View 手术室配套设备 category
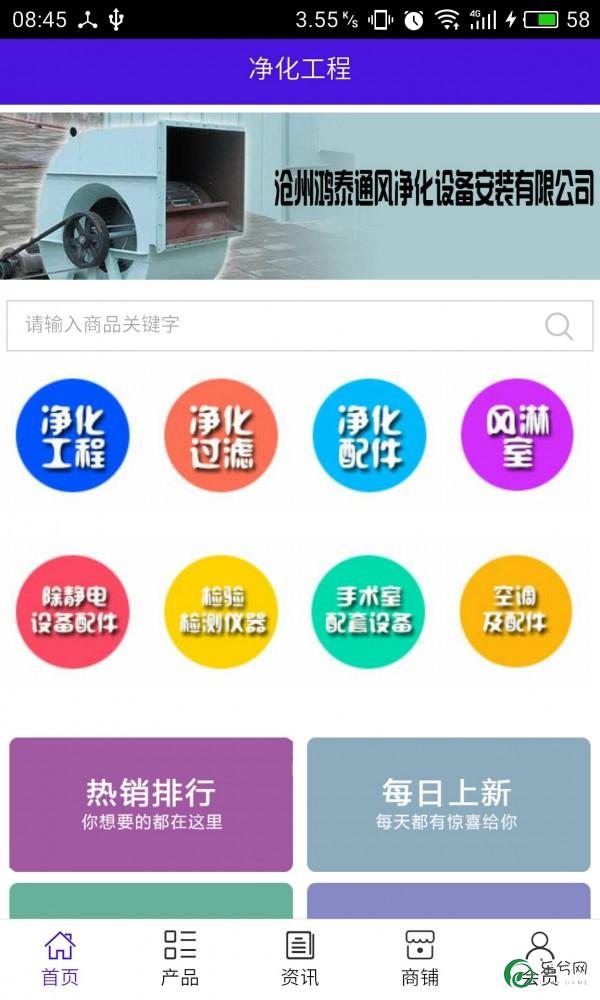Image resolution: width=600 pixels, height=1000 pixels. pos(369,611)
